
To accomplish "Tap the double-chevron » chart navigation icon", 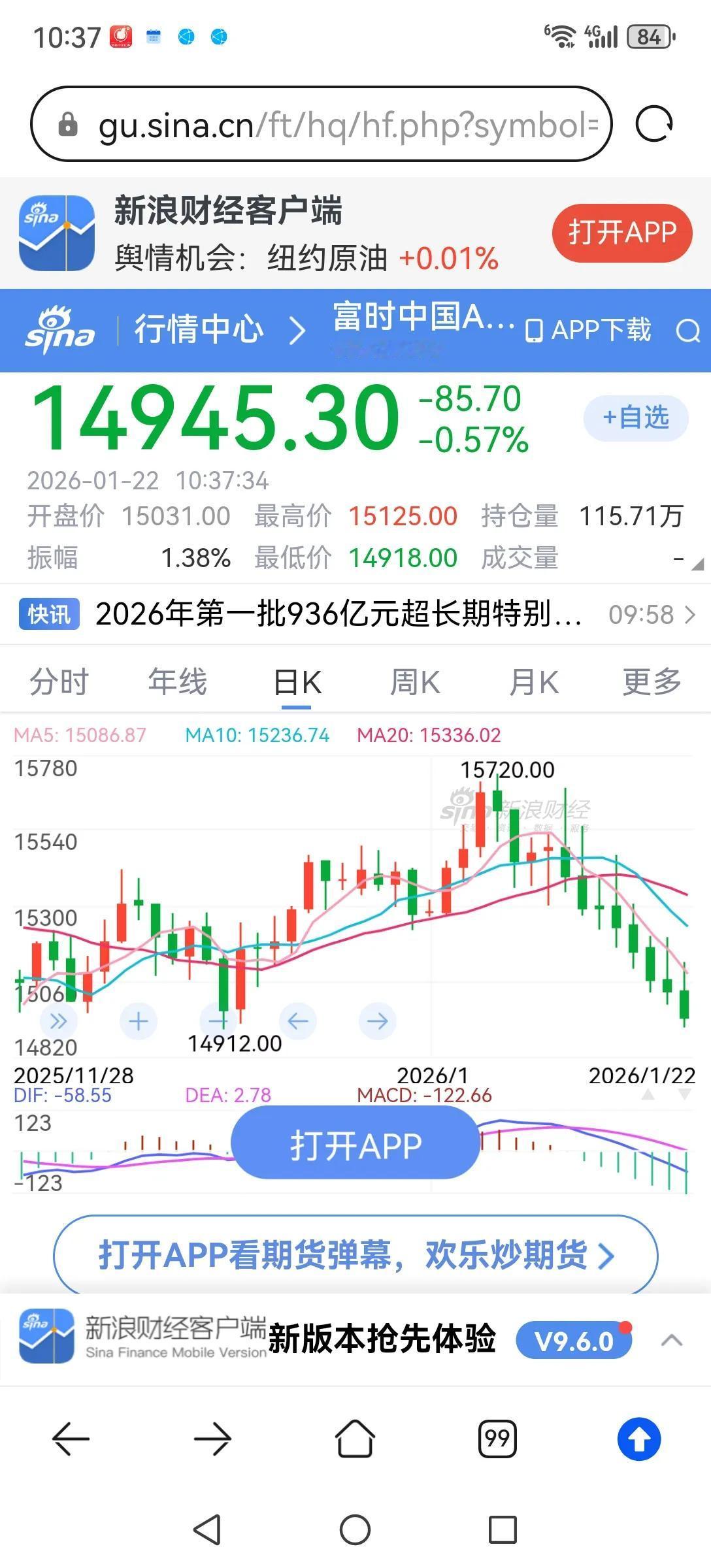I will coord(58,1019).
